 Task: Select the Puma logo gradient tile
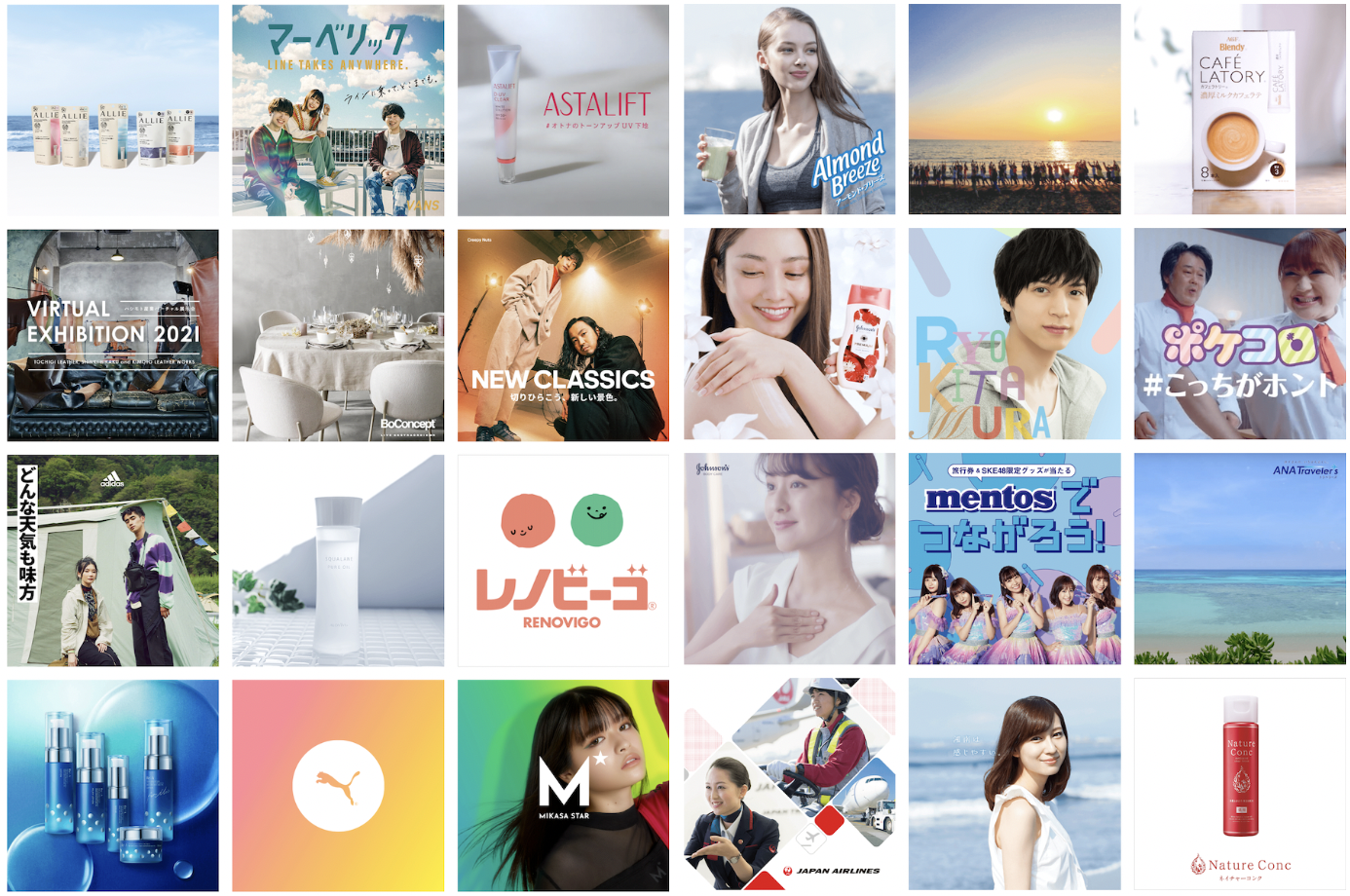[x=338, y=785]
